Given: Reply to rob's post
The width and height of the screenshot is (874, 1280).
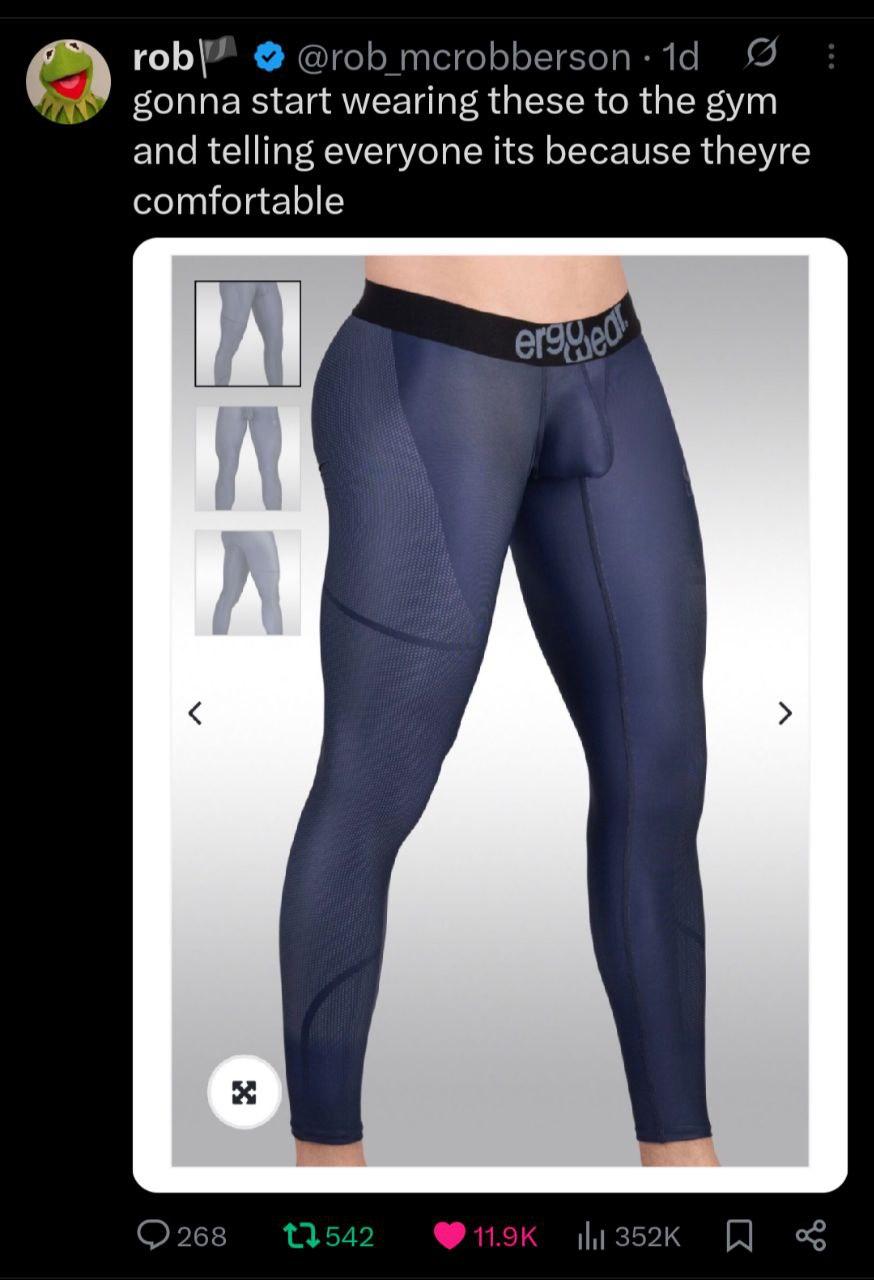Looking at the screenshot, I should click(155, 1236).
